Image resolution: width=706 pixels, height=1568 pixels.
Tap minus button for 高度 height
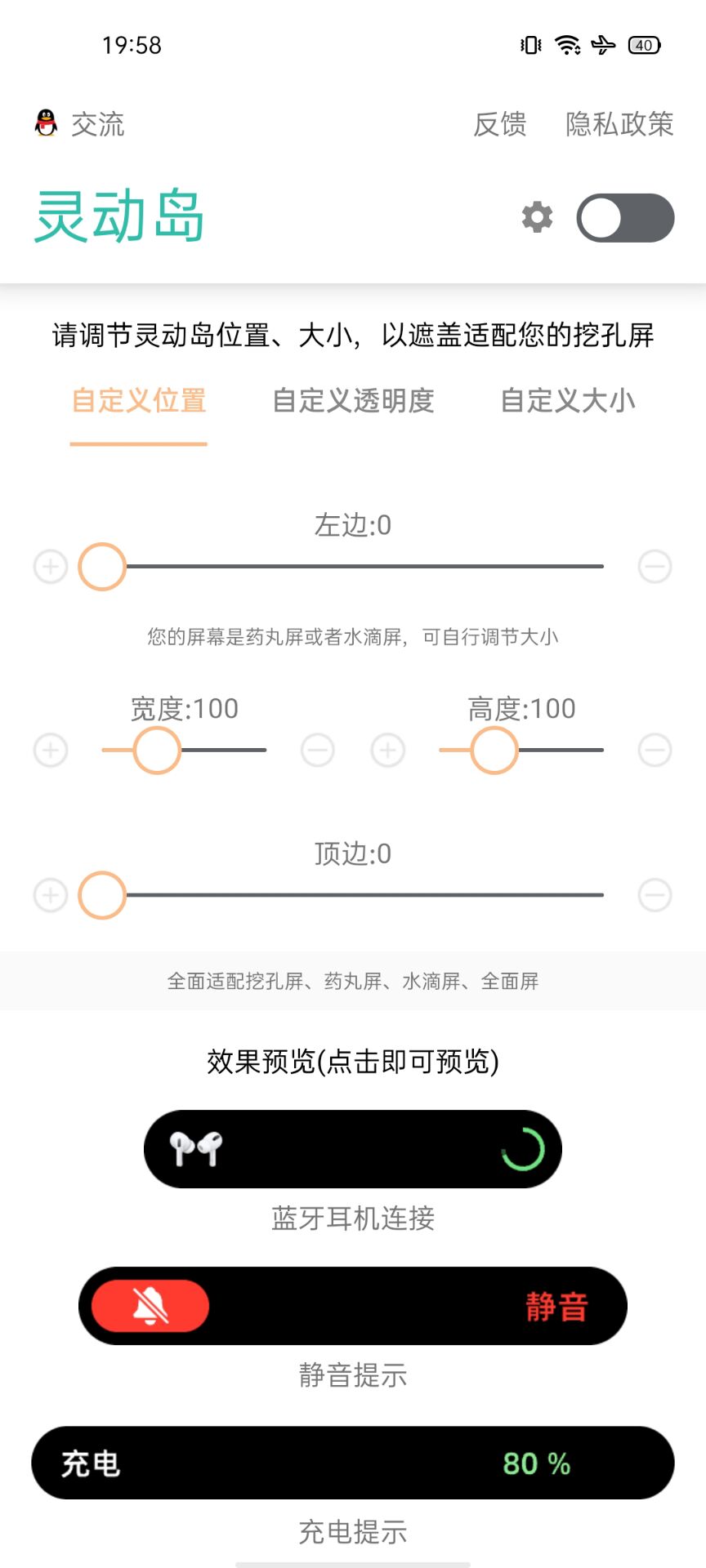[x=655, y=750]
